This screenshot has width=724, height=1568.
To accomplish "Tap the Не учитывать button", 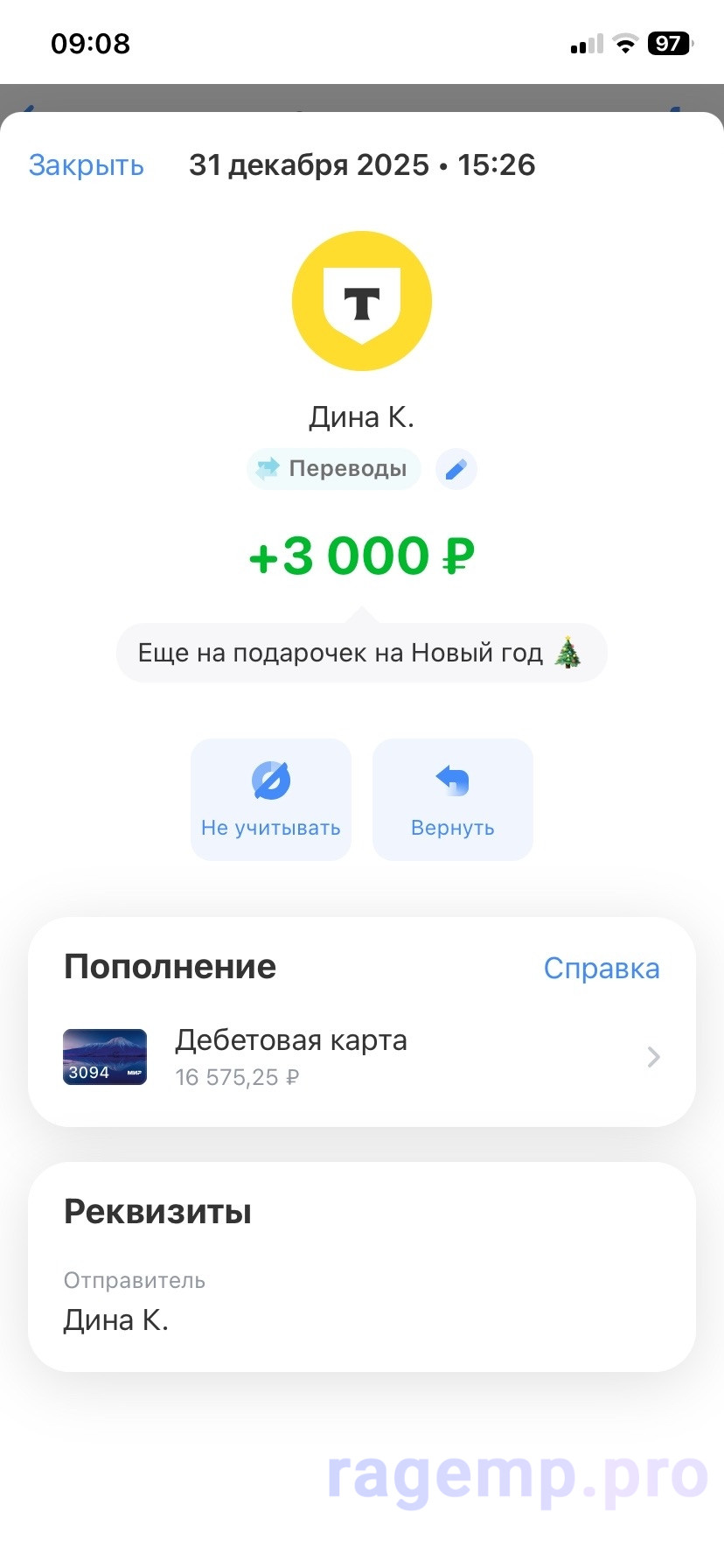I will coord(271,800).
